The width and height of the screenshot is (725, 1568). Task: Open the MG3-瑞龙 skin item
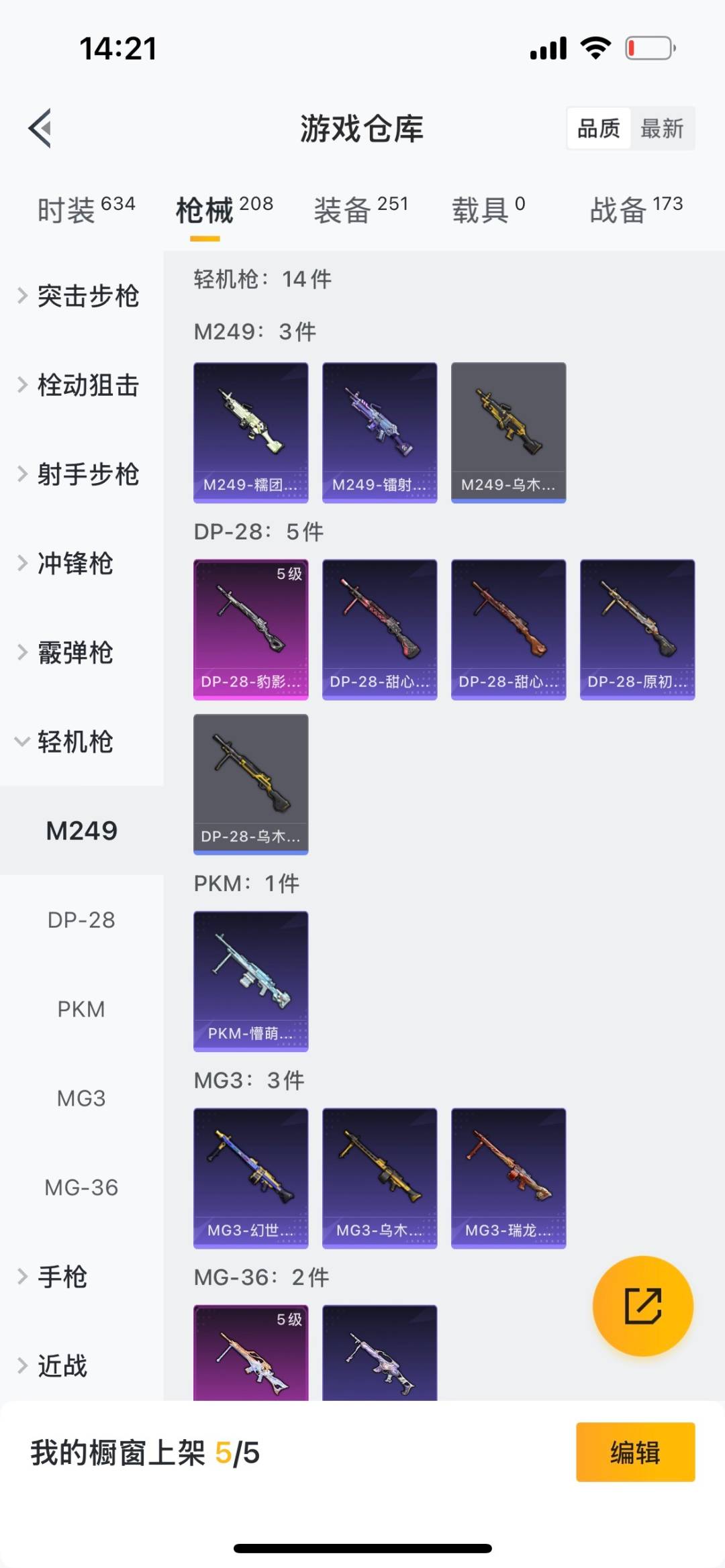pyautogui.click(x=508, y=1178)
